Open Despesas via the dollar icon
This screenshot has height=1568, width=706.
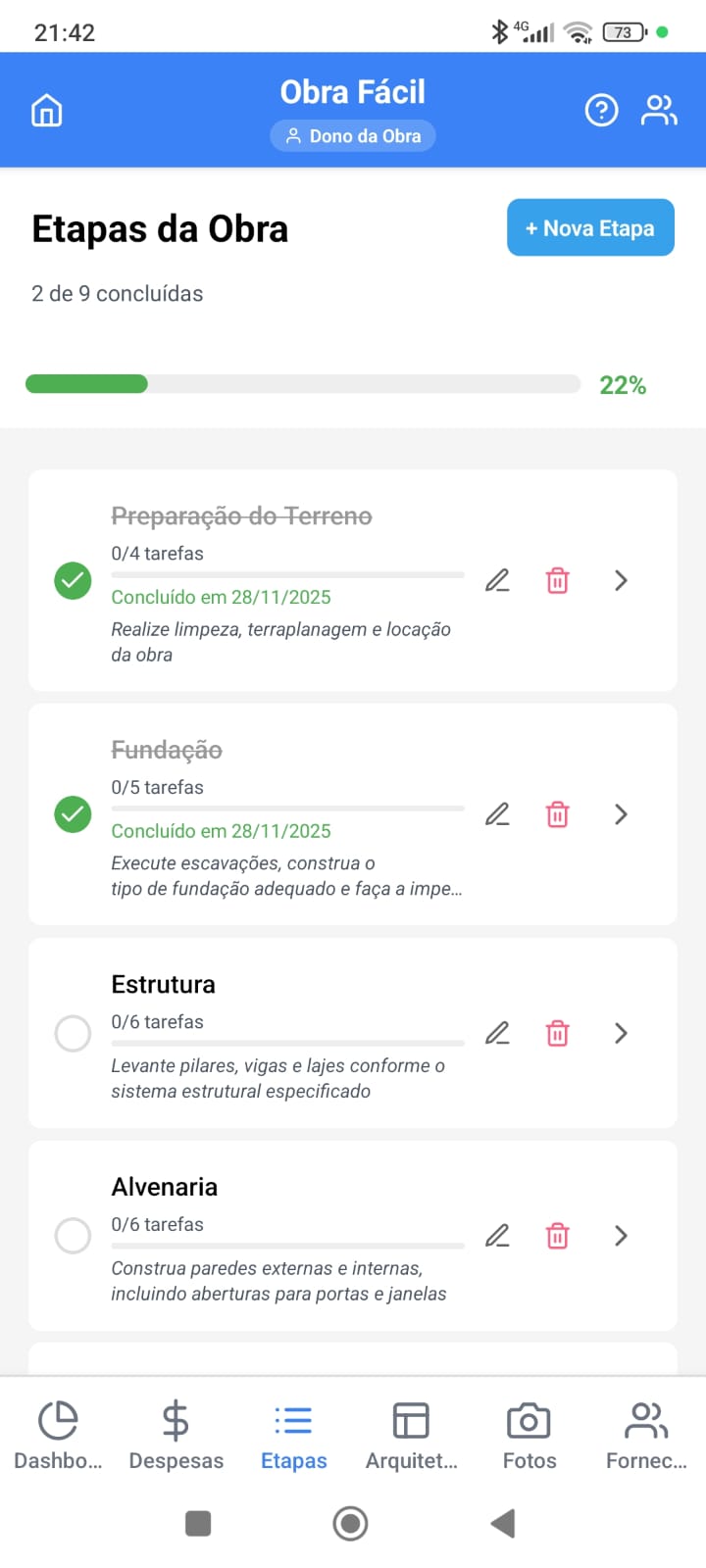[176, 1419]
